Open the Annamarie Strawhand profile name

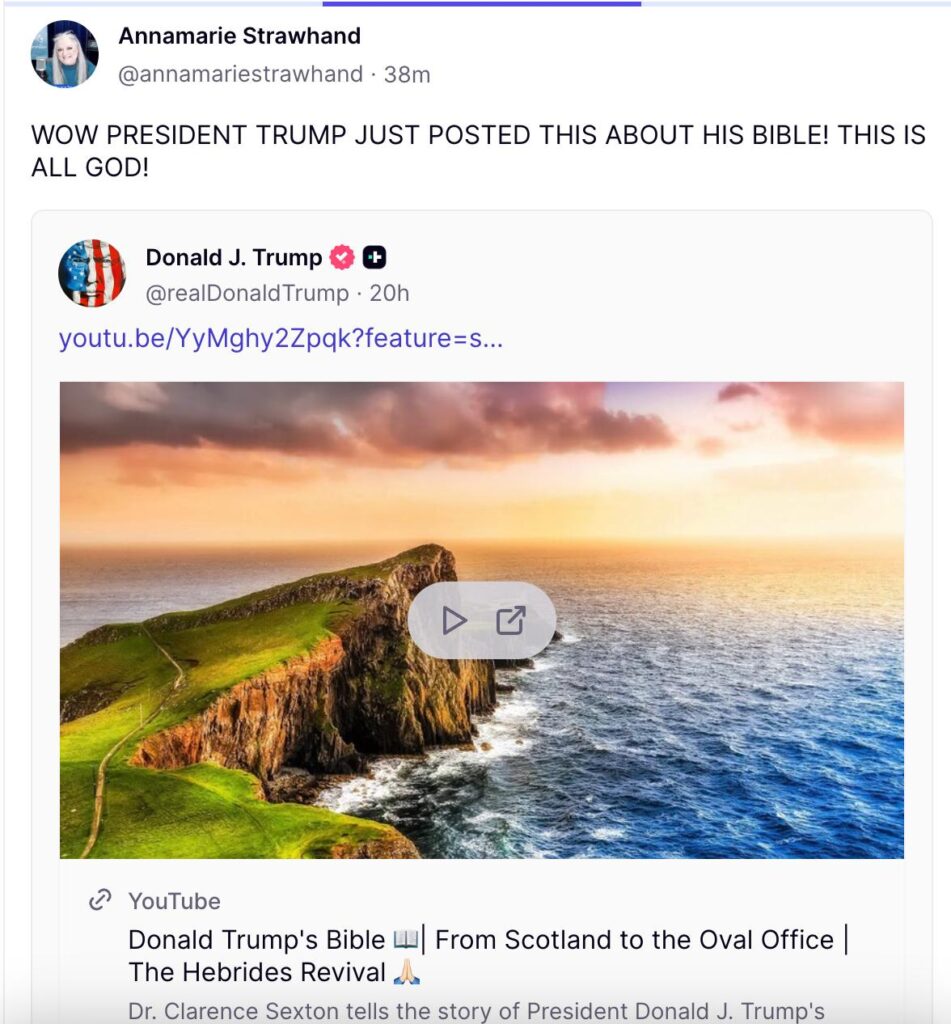(239, 36)
